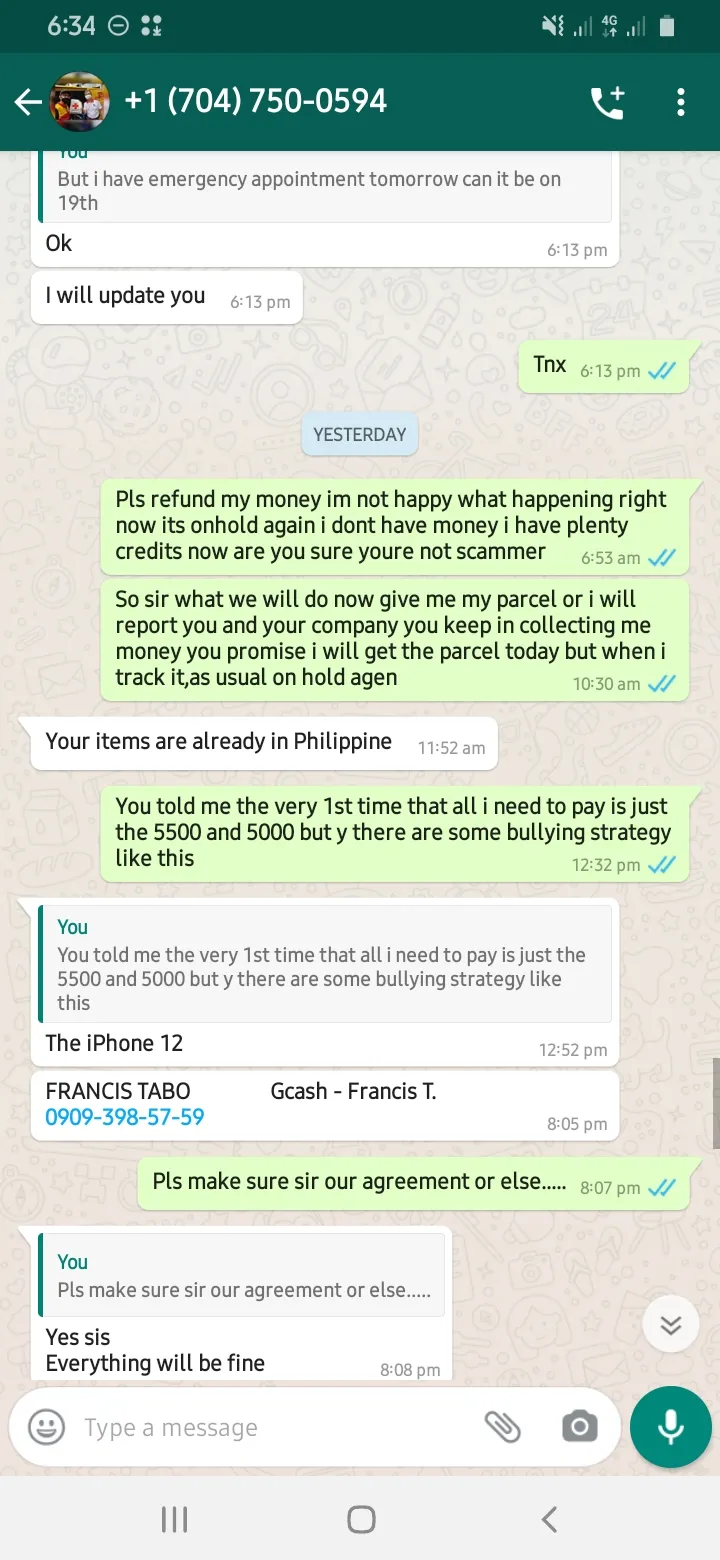Go to the home screen
Viewport: 720px width, 1560px height.
pyautogui.click(x=361, y=1520)
